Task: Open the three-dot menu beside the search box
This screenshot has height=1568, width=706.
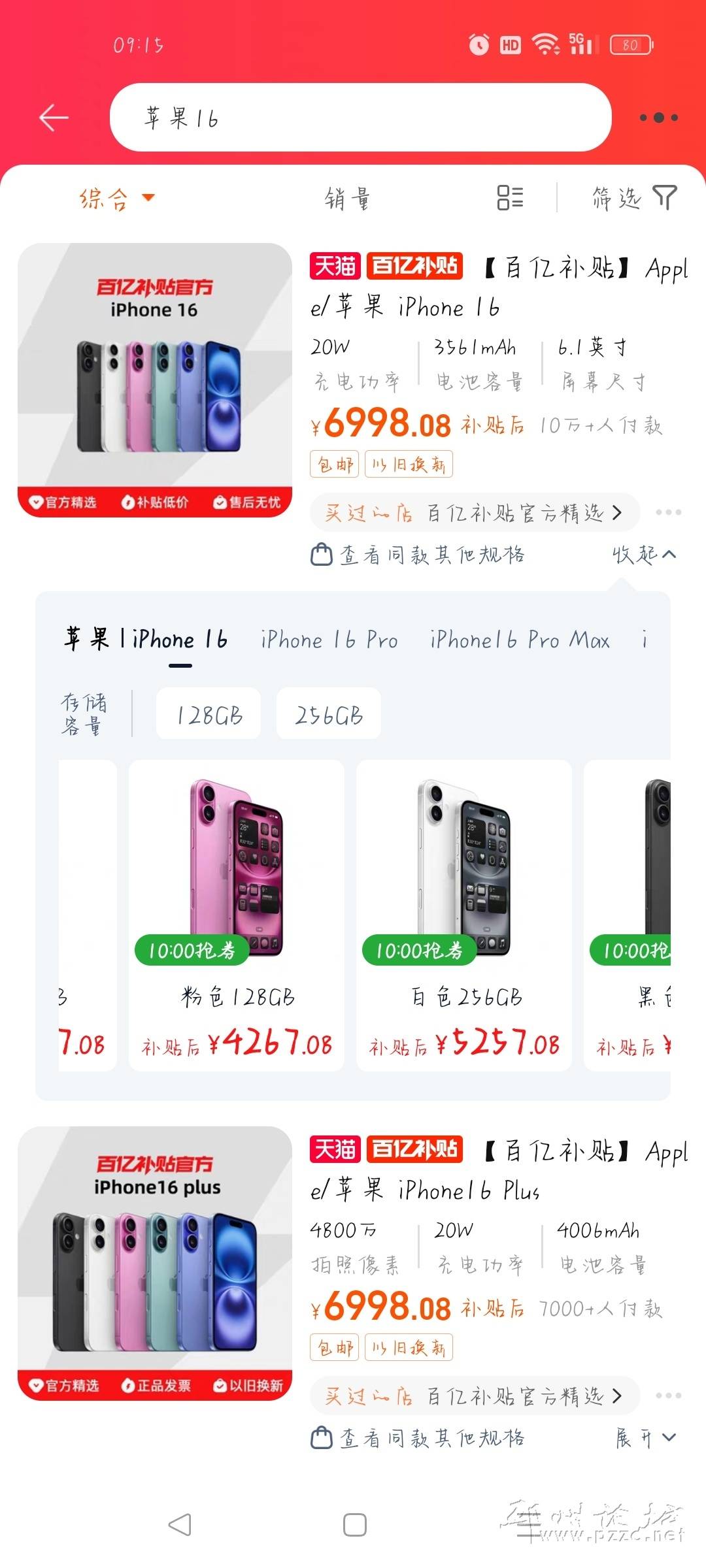Action: click(658, 118)
